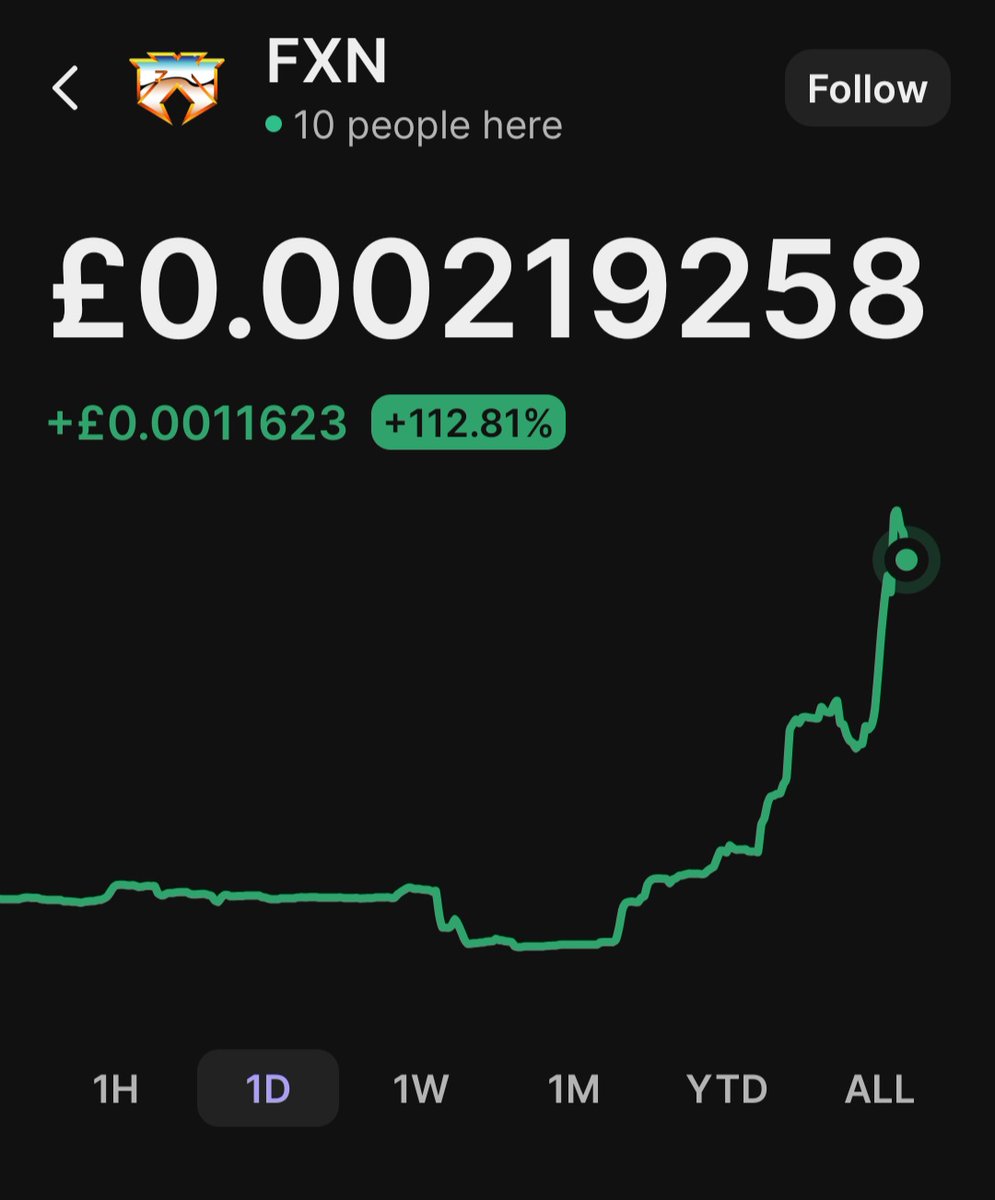Follow the FXN token

(867, 89)
